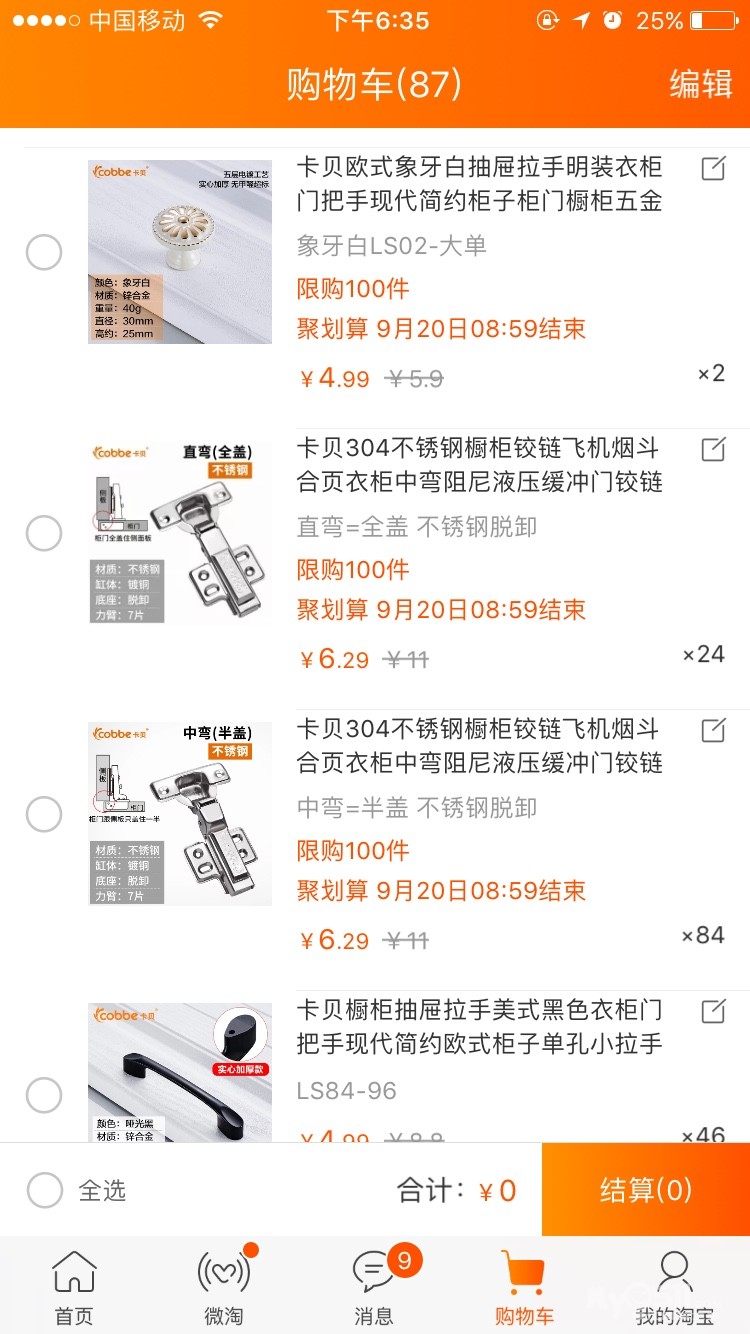Select the 中弯=半盖 hinge item checkbox
This screenshot has width=750, height=1334.
44,814
